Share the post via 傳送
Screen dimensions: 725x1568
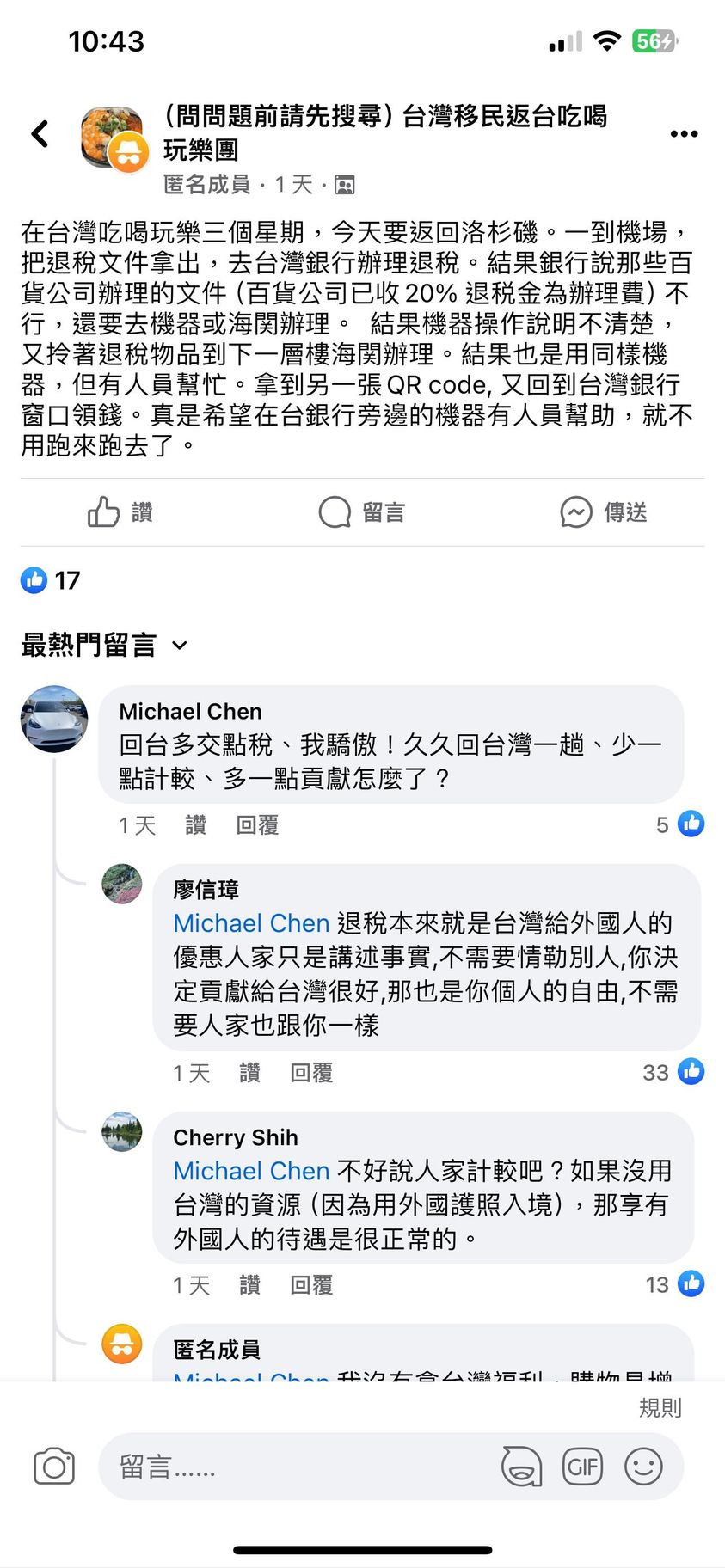(603, 512)
